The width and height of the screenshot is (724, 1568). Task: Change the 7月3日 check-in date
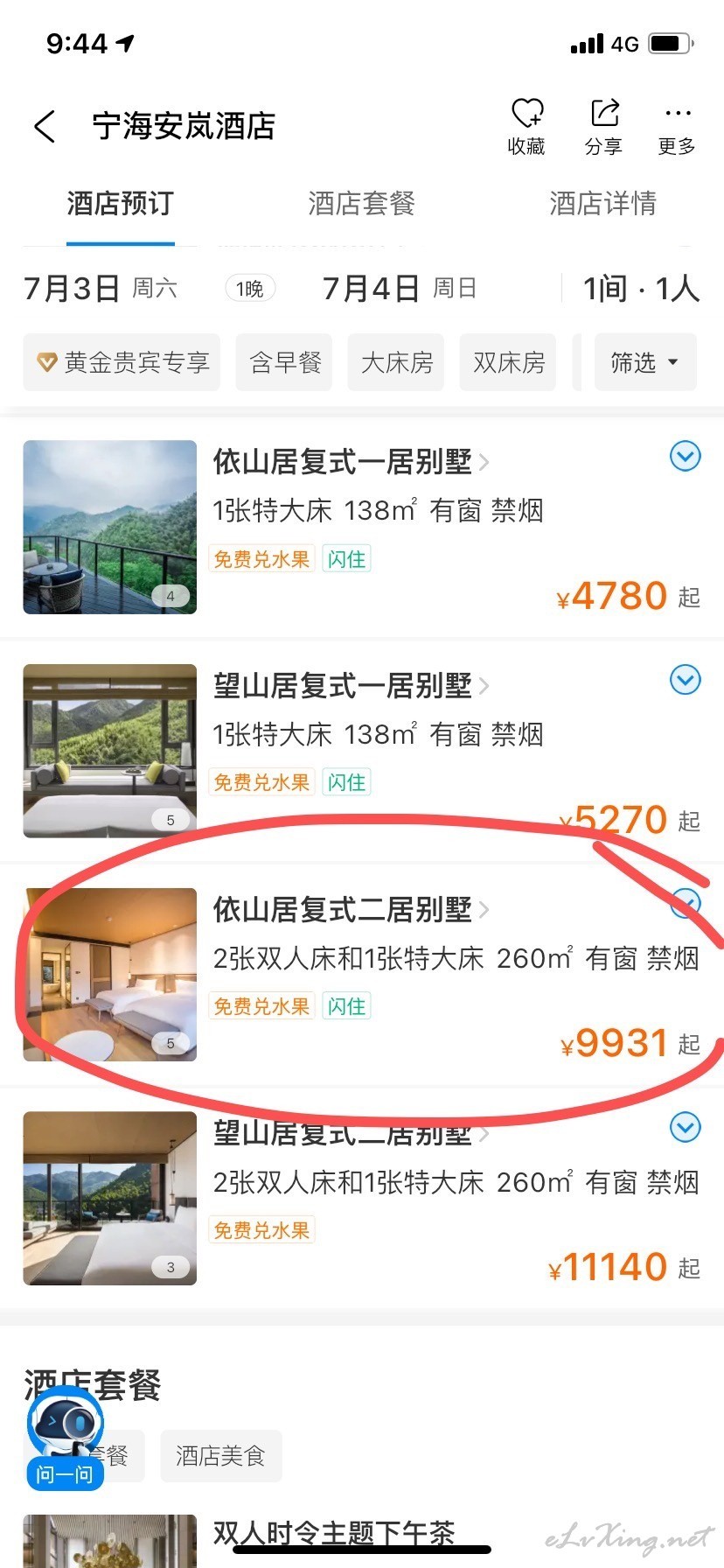point(101,288)
